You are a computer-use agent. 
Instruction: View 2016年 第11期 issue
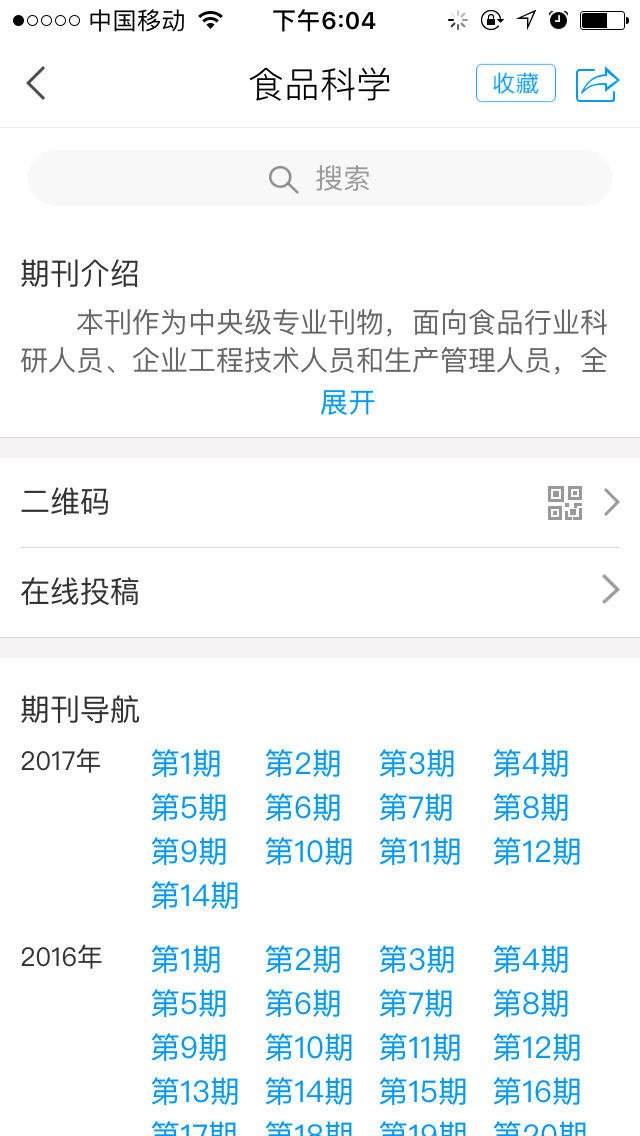420,1048
